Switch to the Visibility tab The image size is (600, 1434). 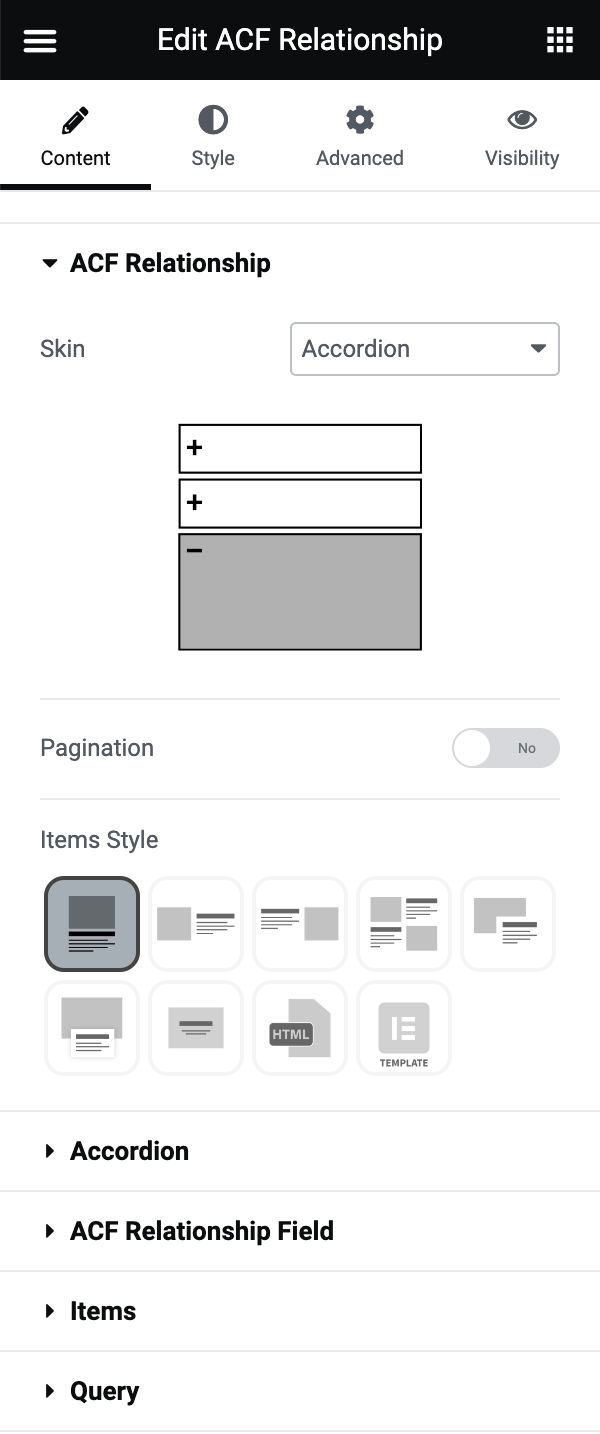pos(522,137)
